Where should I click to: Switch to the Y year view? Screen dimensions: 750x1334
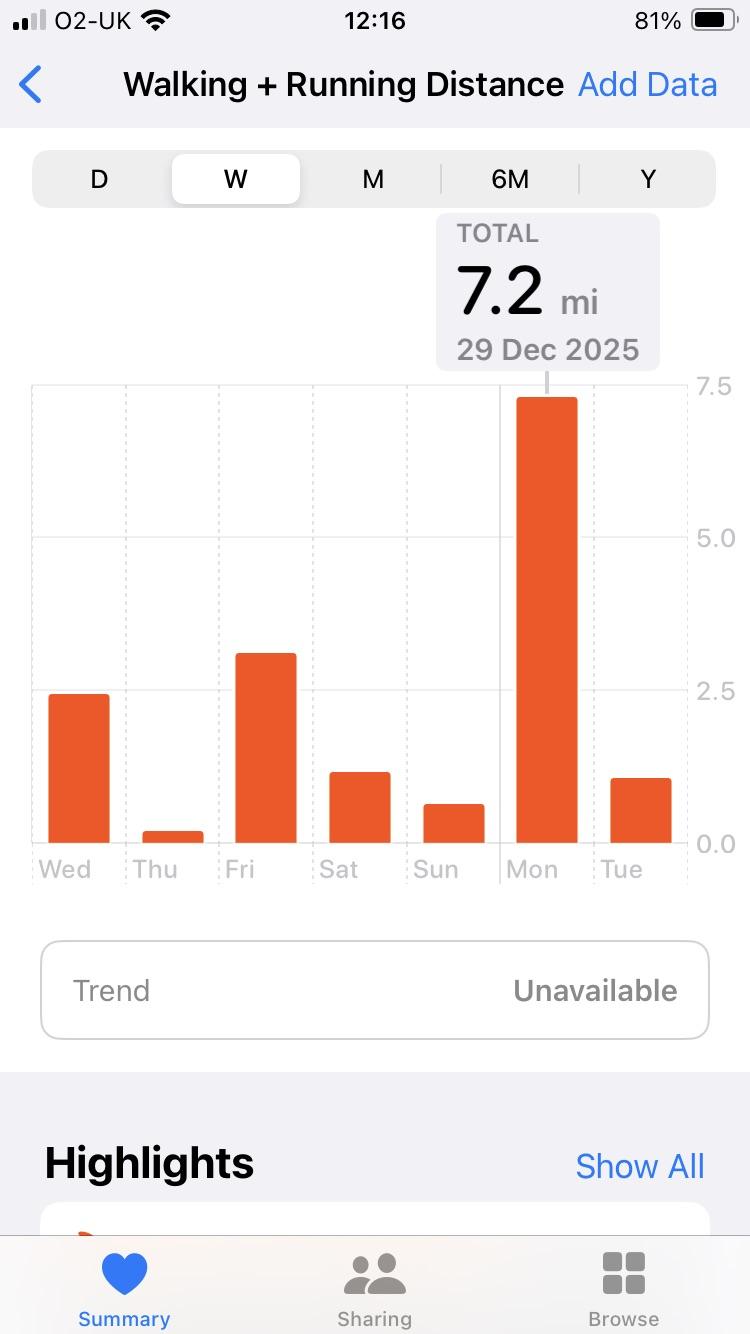[x=648, y=179]
